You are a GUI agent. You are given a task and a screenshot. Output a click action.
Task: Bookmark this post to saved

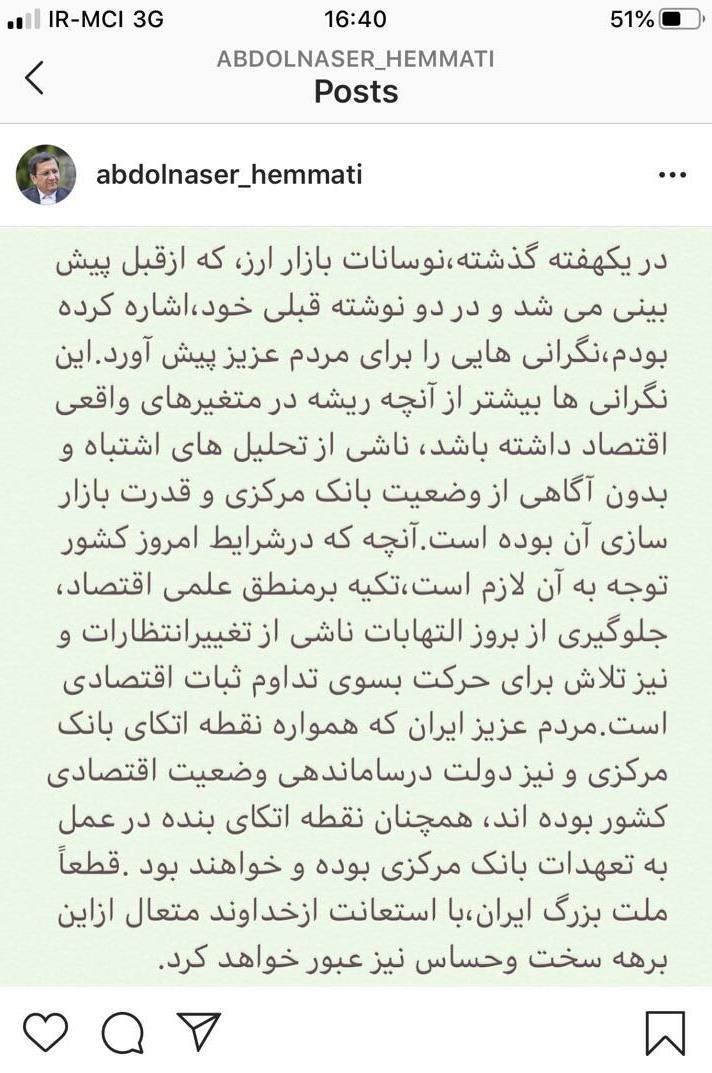[665, 1032]
